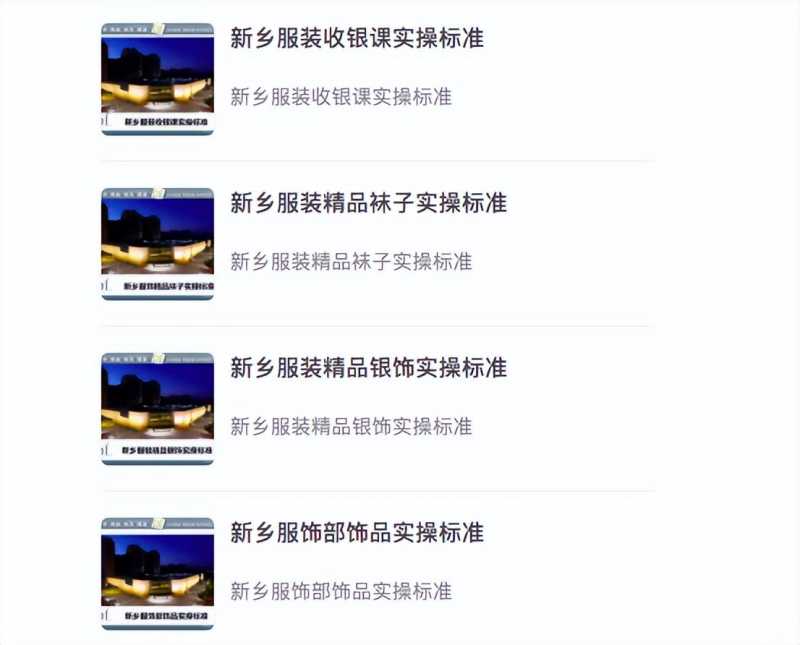Viewport: 800px width, 645px height.
Task: Open 新乡服装精品袜子实操标准 entry
Action: pyautogui.click(x=368, y=203)
